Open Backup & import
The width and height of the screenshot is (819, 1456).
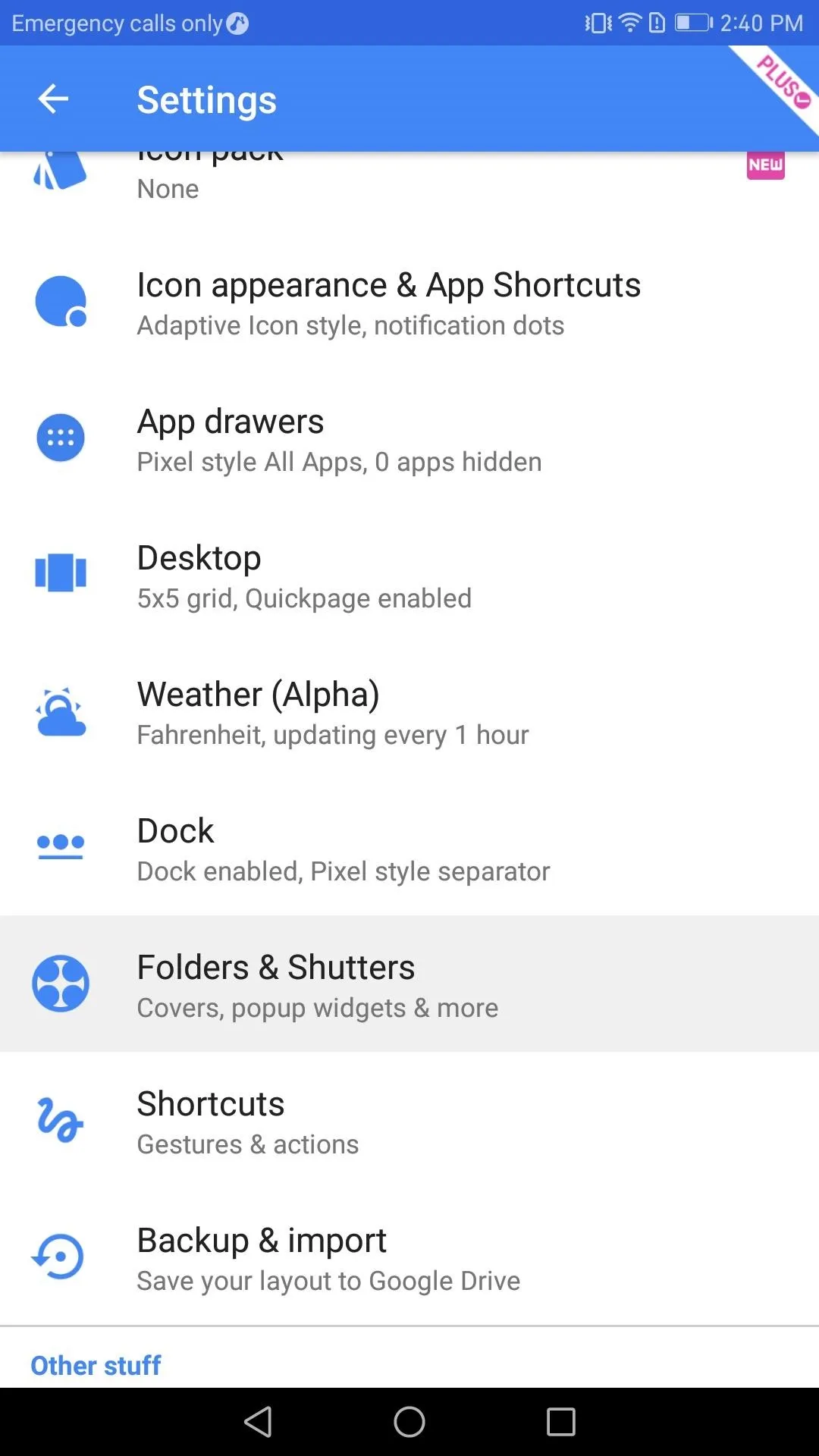coord(409,1257)
